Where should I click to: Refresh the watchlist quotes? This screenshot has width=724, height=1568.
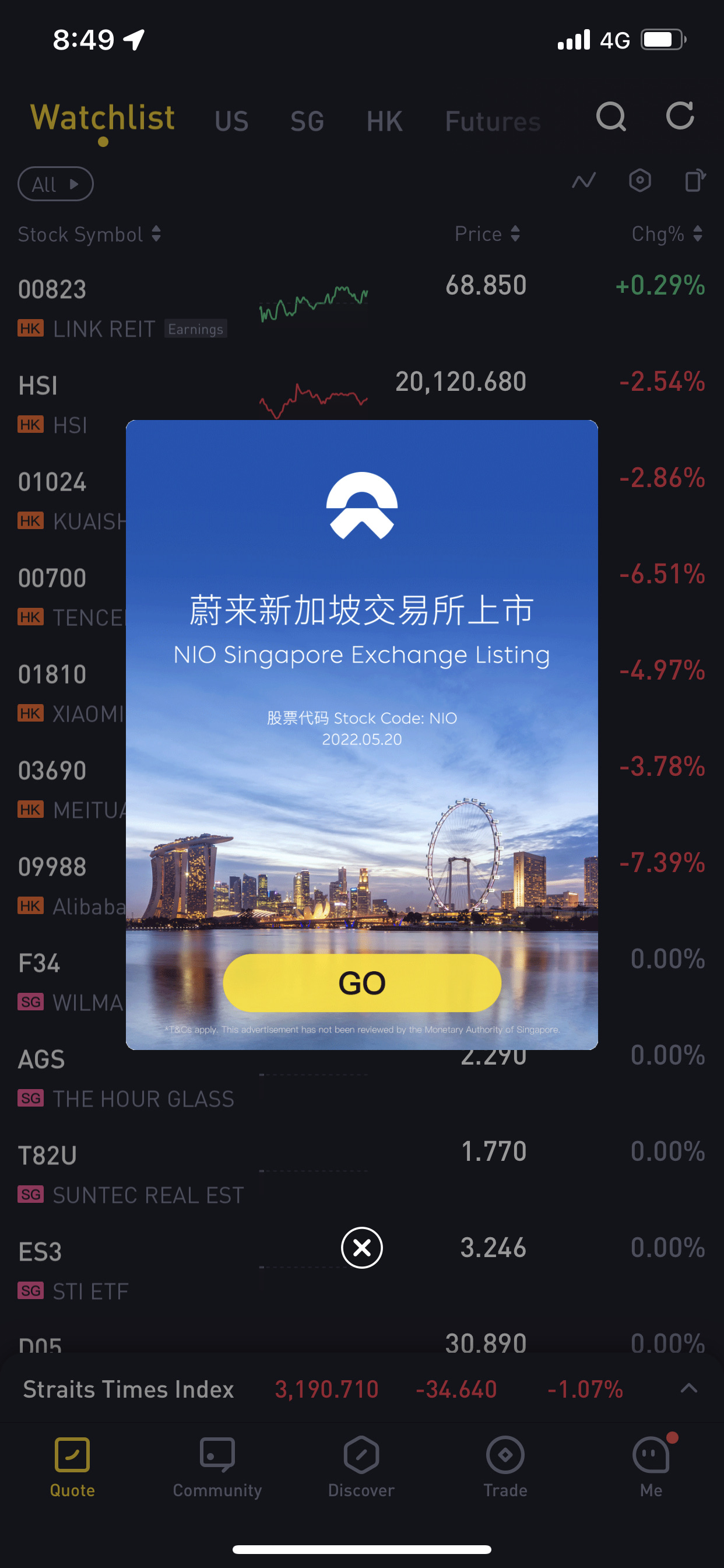680,116
